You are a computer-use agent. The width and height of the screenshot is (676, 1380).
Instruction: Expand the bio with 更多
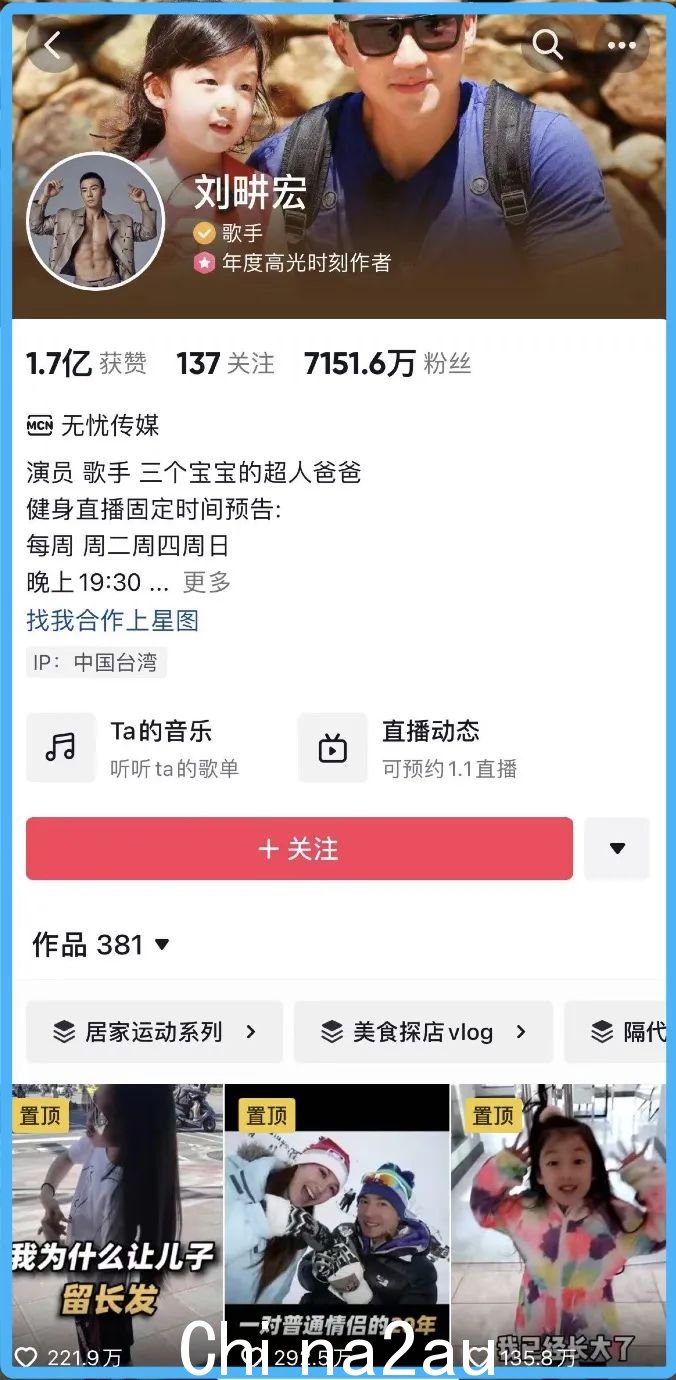pos(206,582)
